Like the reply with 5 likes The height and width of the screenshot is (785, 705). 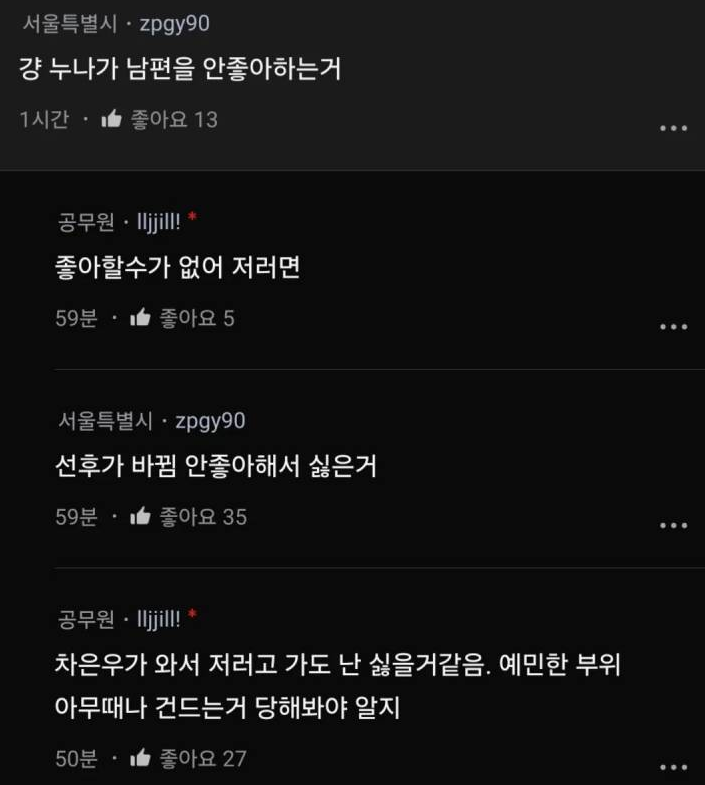click(x=141, y=319)
